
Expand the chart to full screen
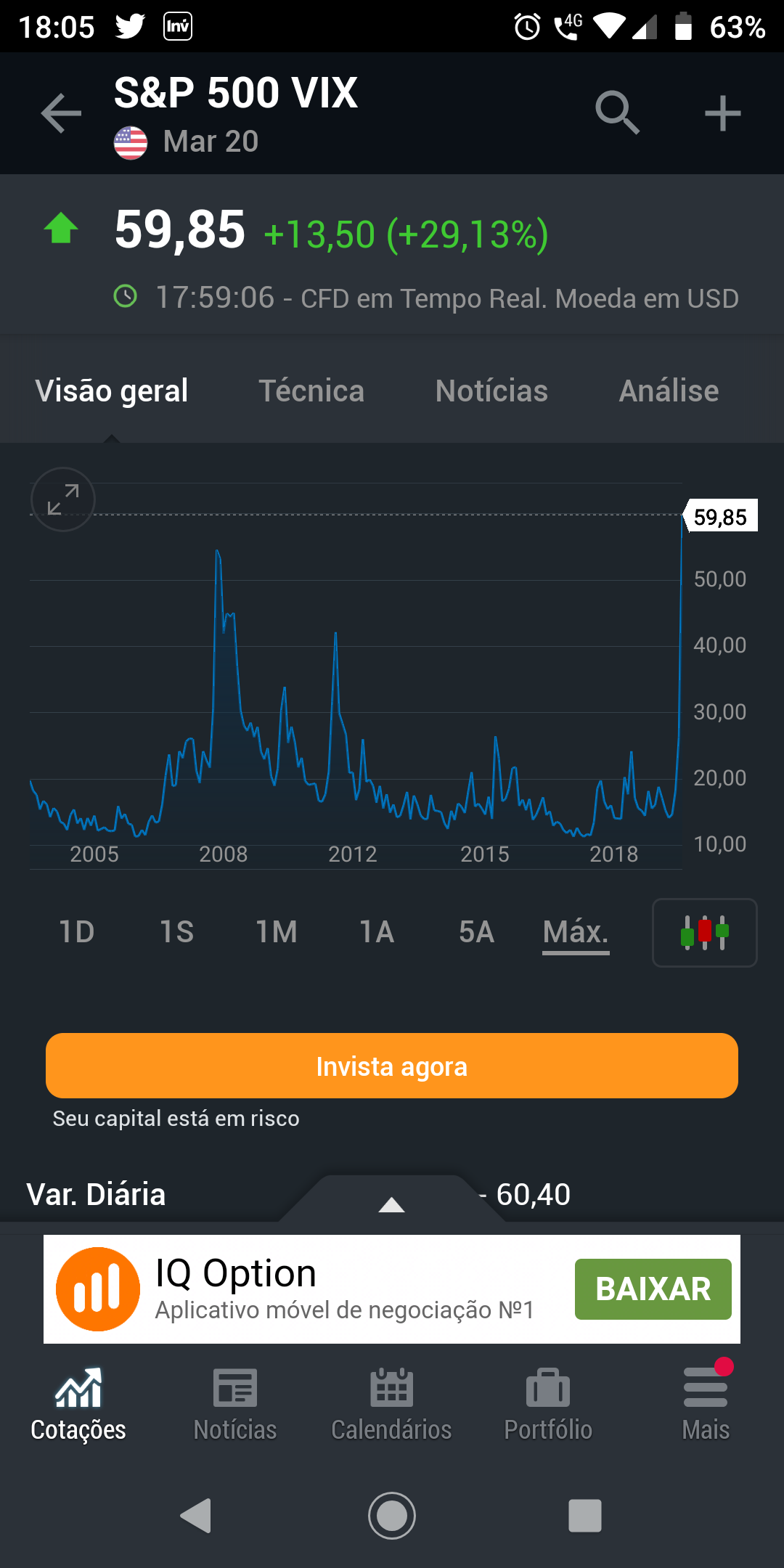click(63, 499)
